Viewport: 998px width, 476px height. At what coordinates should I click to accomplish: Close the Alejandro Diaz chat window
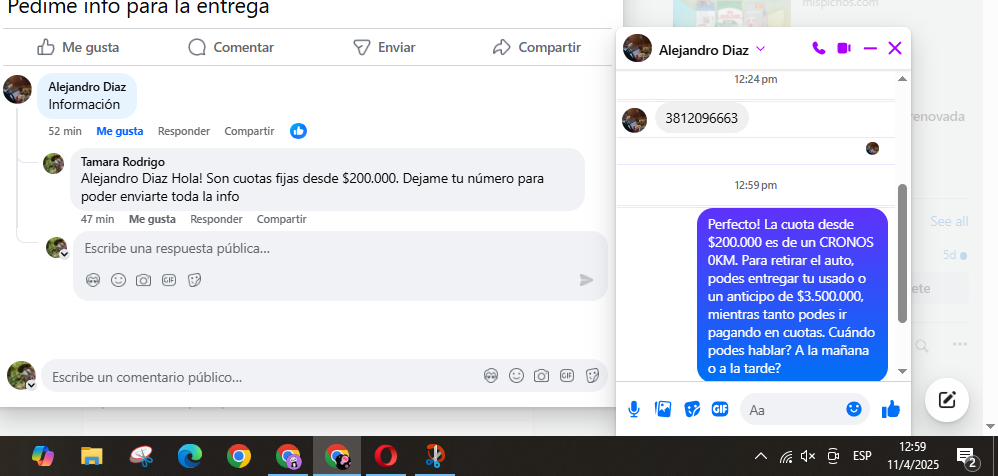(x=895, y=48)
